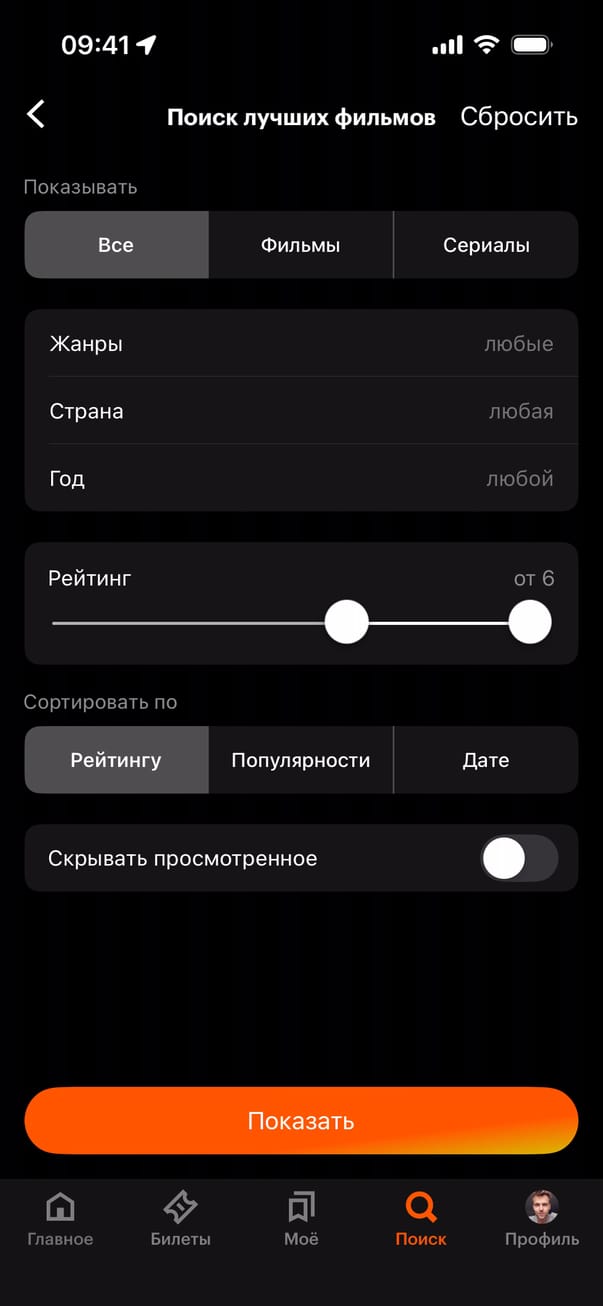The image size is (603, 1306).
Task: Select the Поиск tab
Action: (421, 1220)
